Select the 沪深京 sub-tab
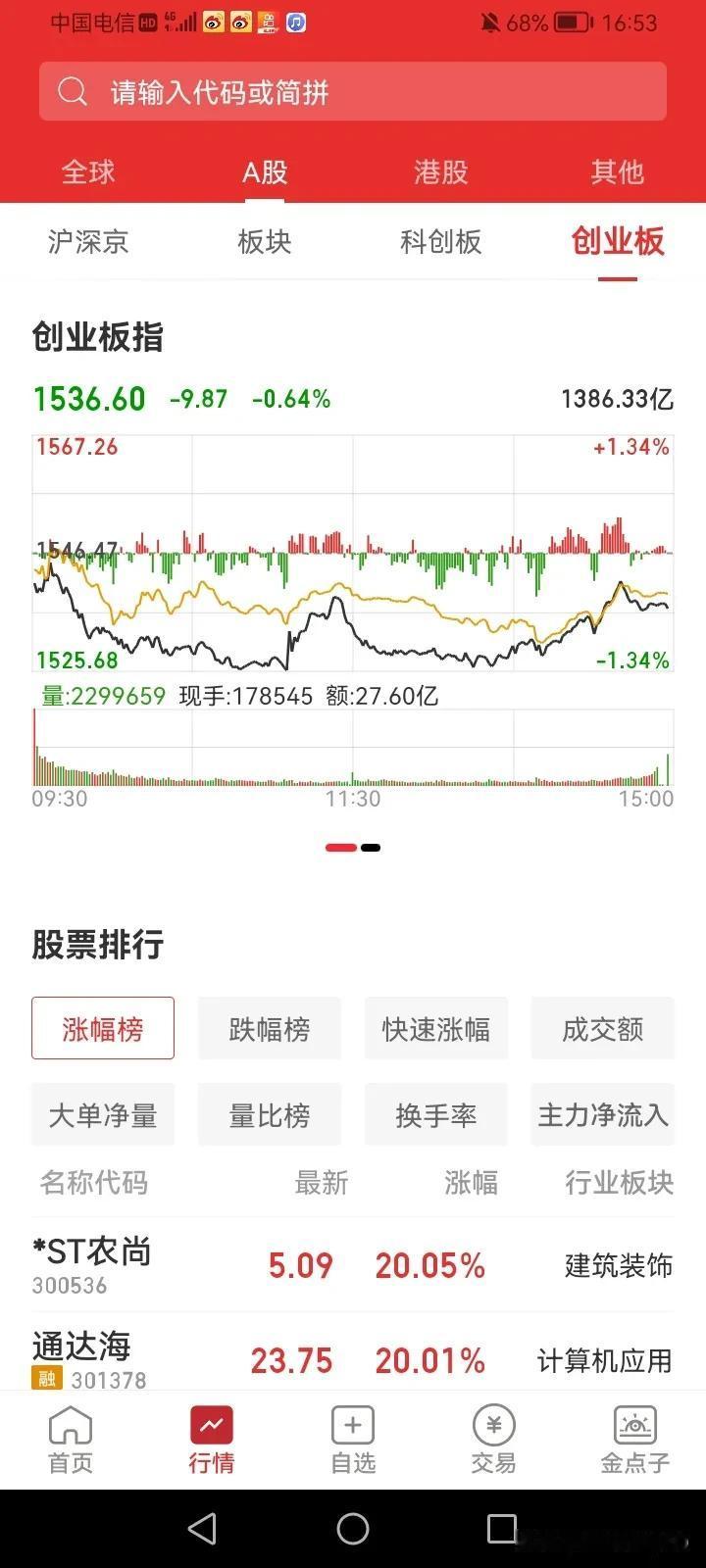 click(88, 241)
